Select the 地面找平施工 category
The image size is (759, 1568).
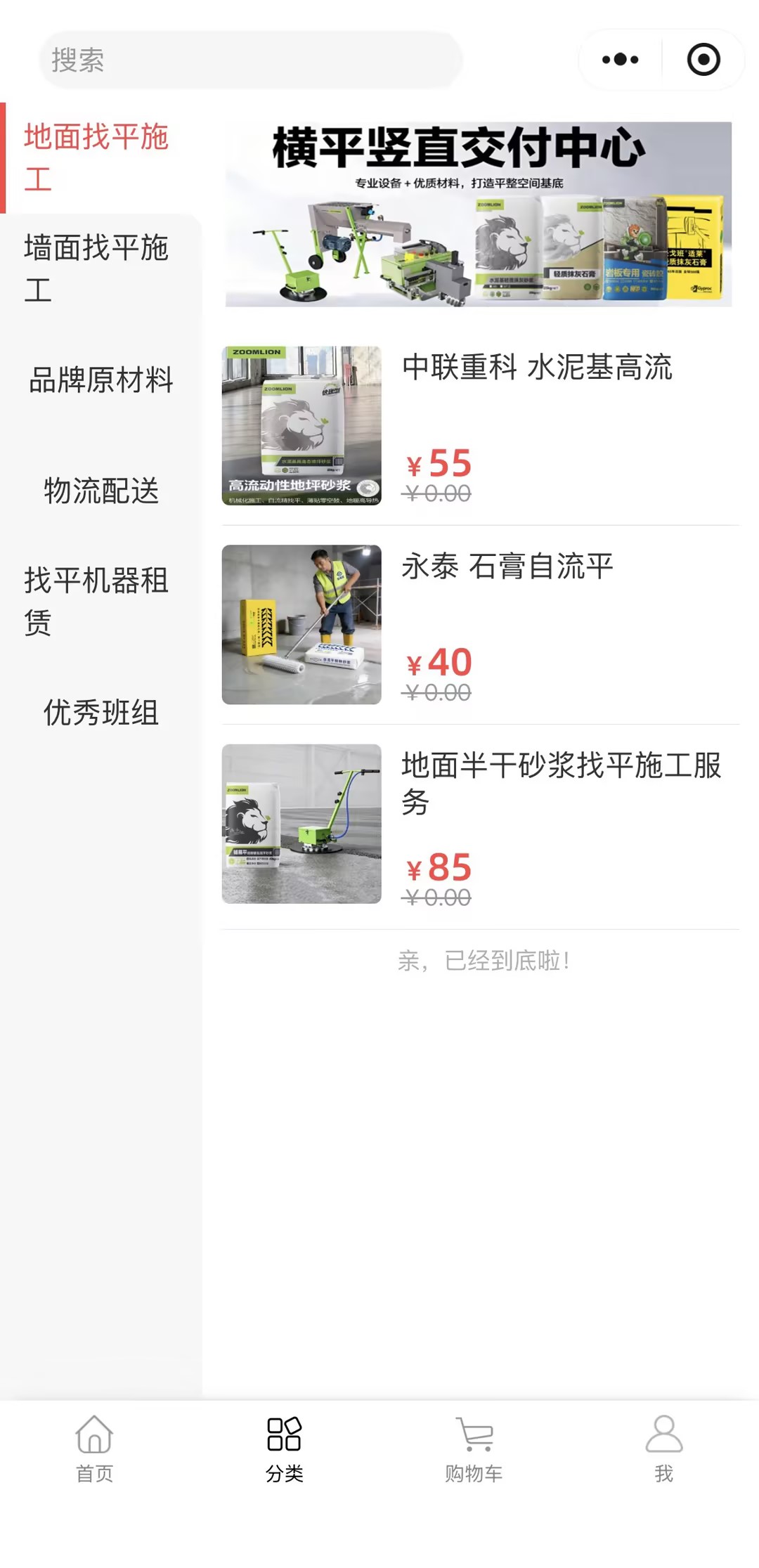pos(97,157)
